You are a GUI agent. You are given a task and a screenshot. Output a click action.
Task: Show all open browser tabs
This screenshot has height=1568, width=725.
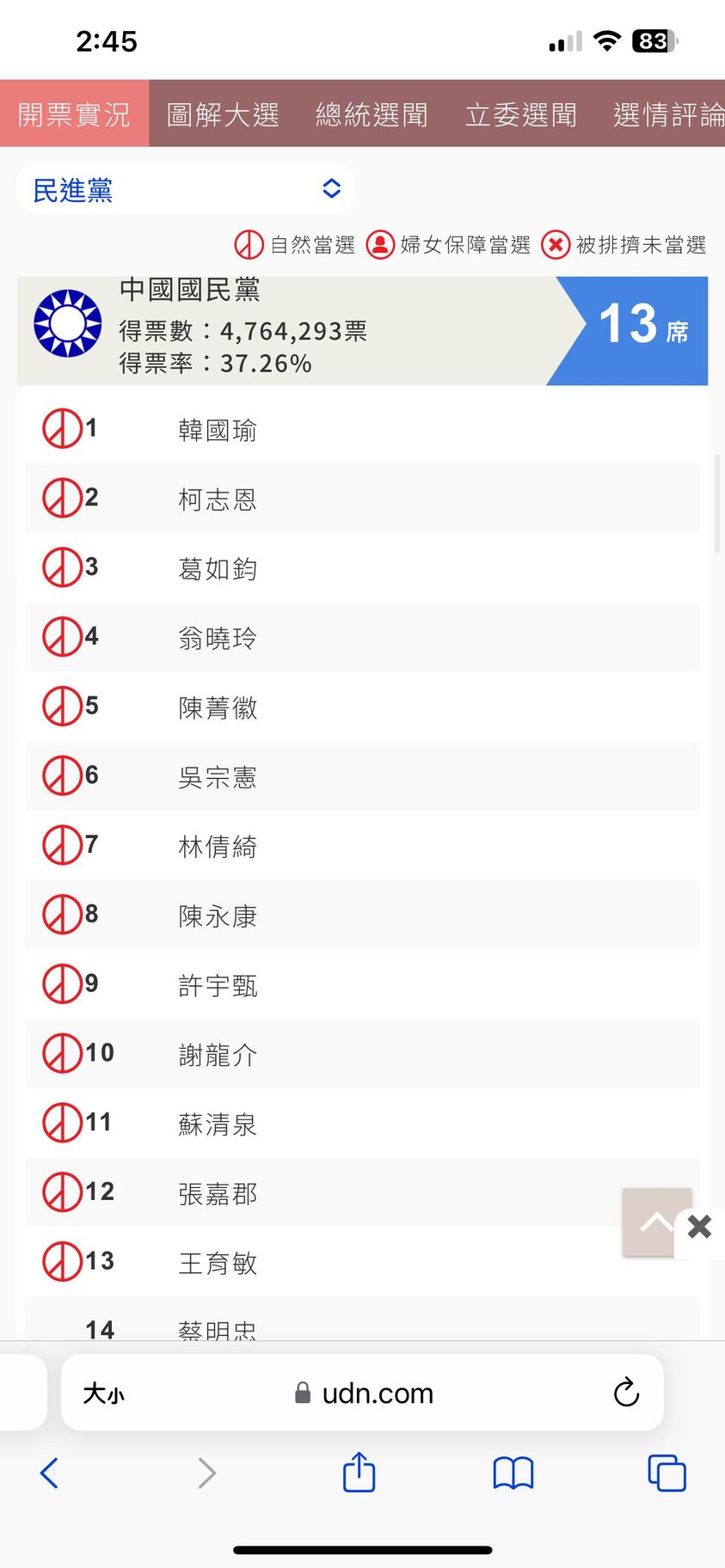[667, 1473]
